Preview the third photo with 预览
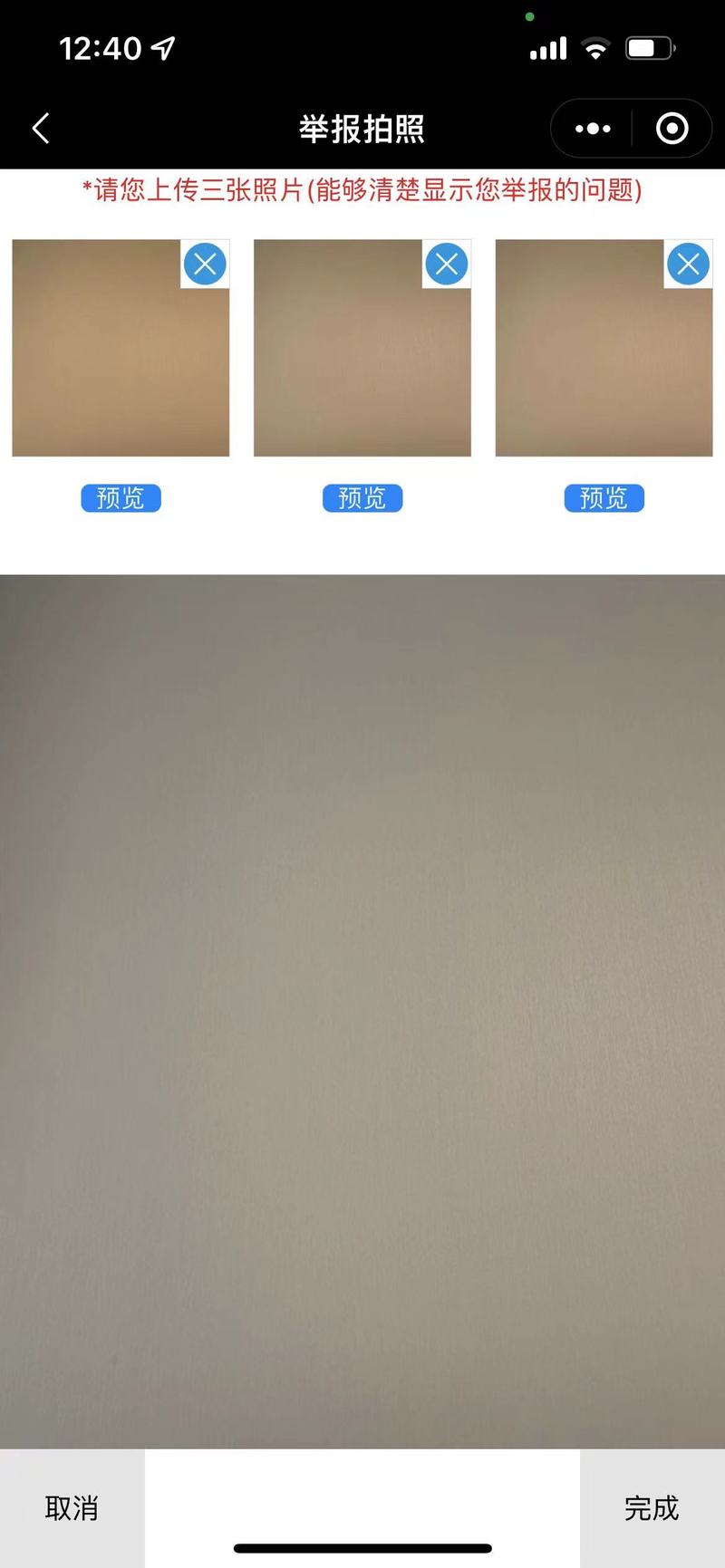The width and height of the screenshot is (725, 1568). [604, 498]
